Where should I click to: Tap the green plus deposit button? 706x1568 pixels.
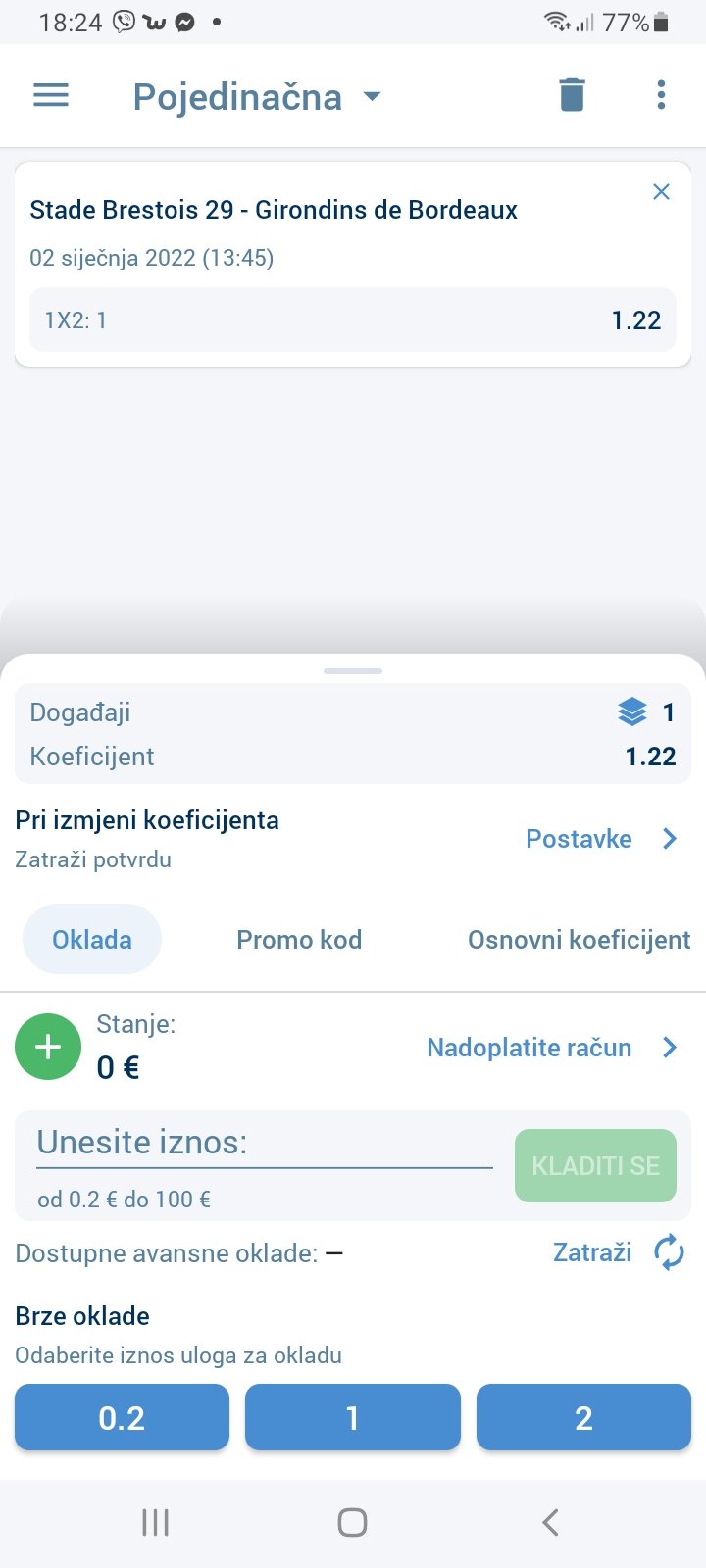coord(48,1047)
